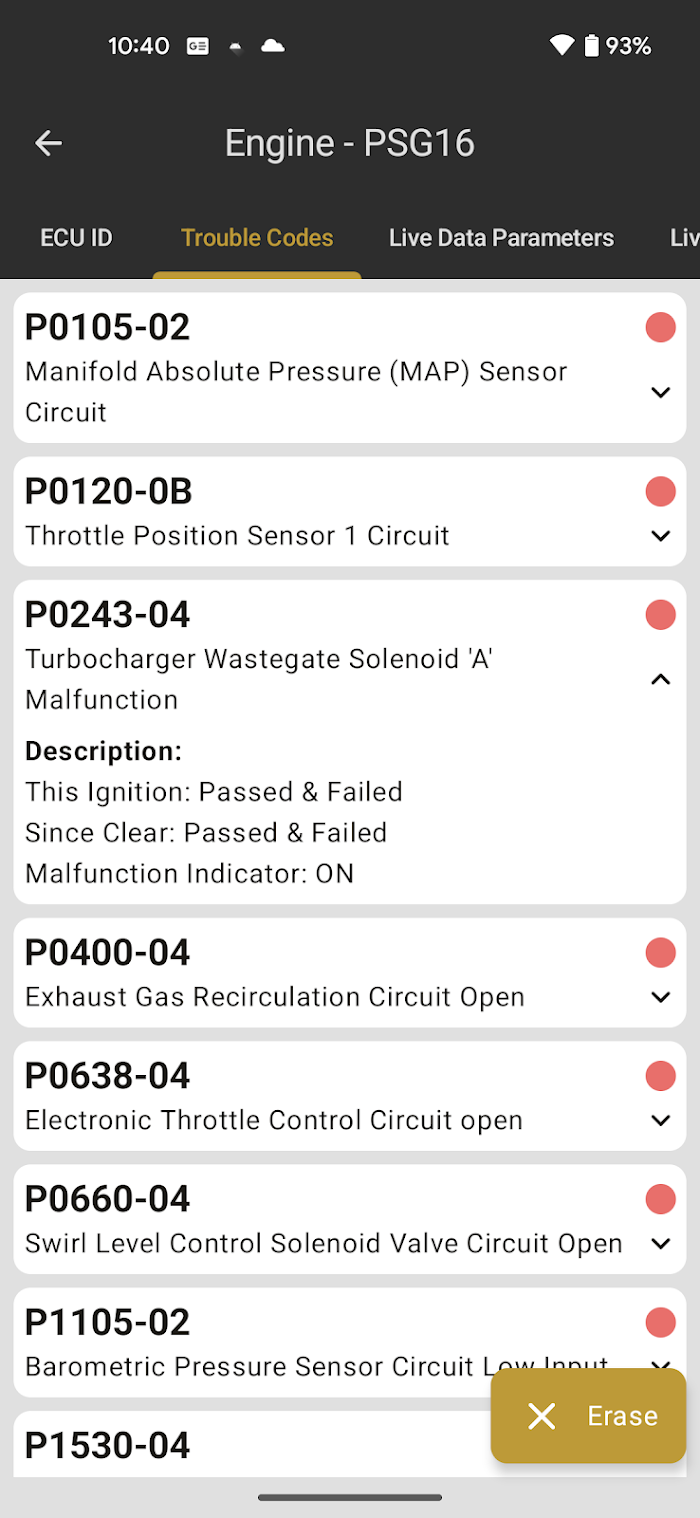700x1518 pixels.
Task: Open the Live Data Parameters tab
Action: 501,238
